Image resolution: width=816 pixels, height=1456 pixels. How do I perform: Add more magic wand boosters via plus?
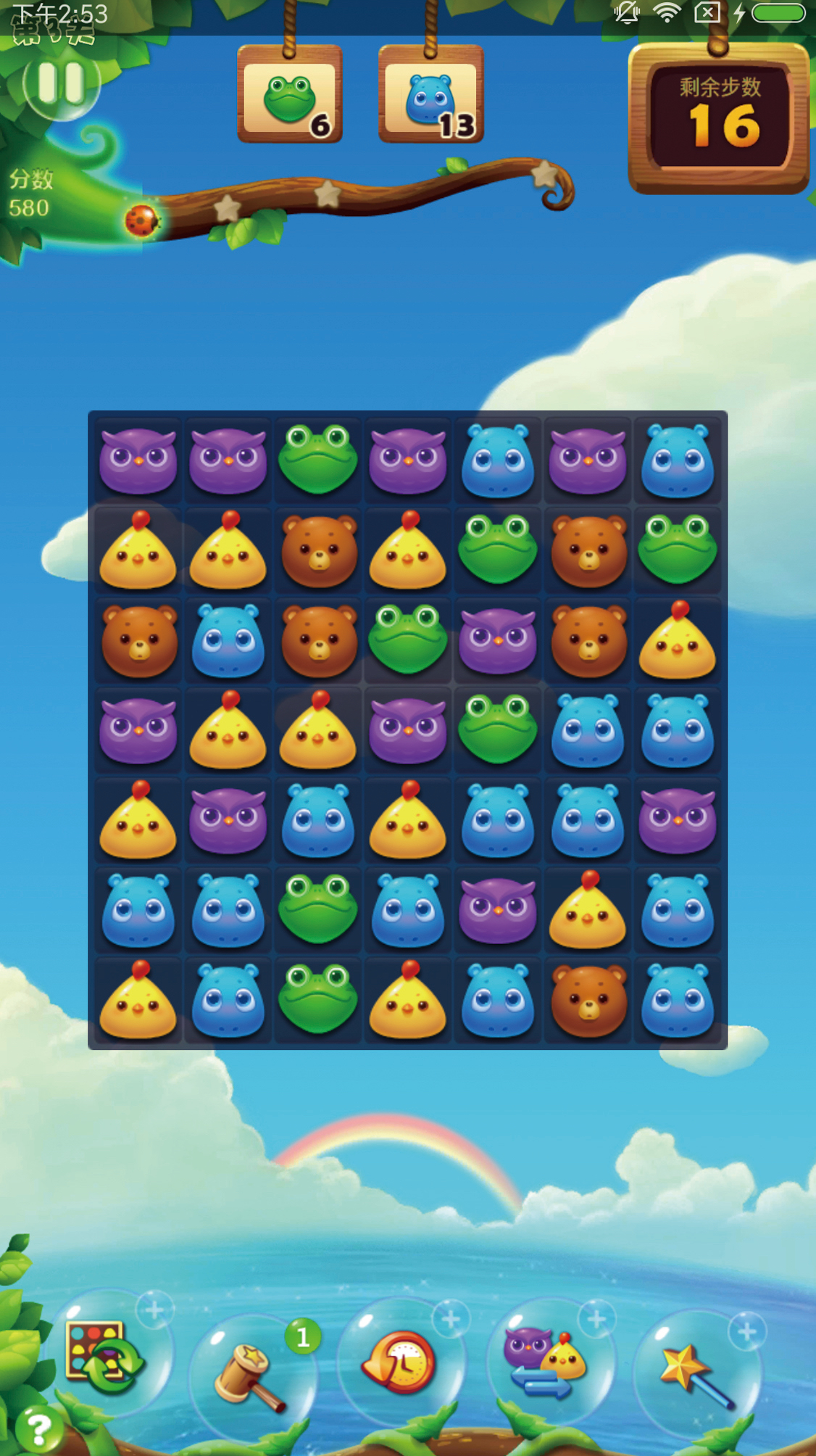pos(747,1331)
